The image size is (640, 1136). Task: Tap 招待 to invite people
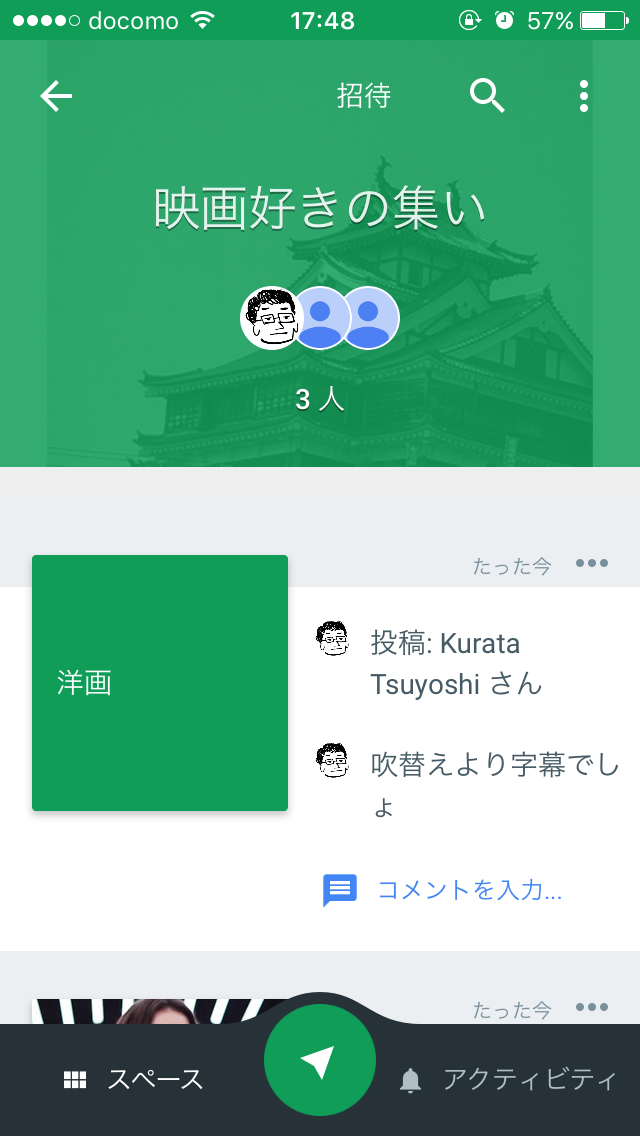point(364,96)
